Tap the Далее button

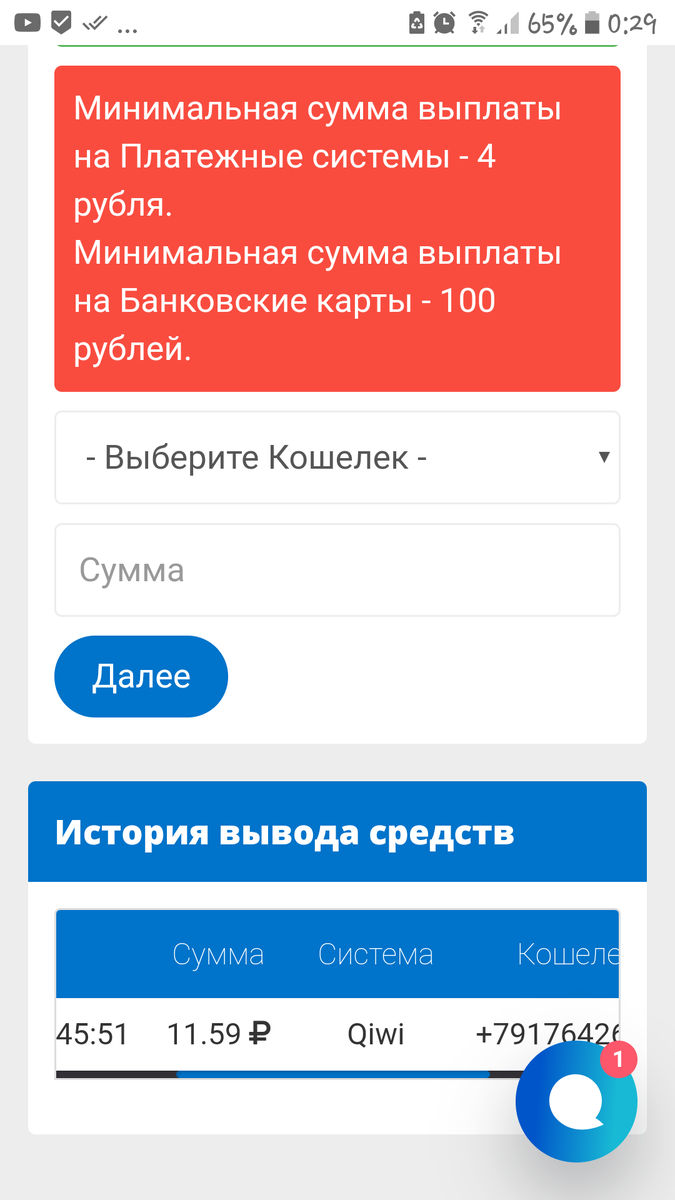click(x=141, y=677)
